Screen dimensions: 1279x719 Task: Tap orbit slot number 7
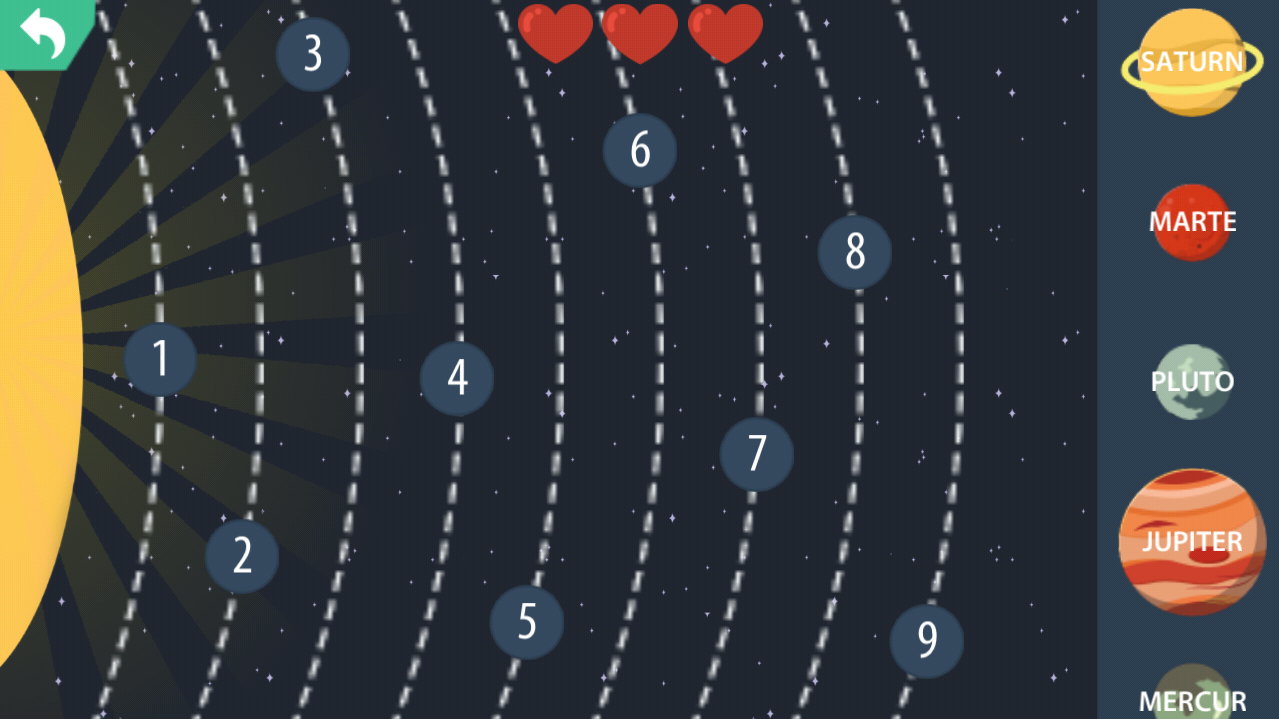757,454
